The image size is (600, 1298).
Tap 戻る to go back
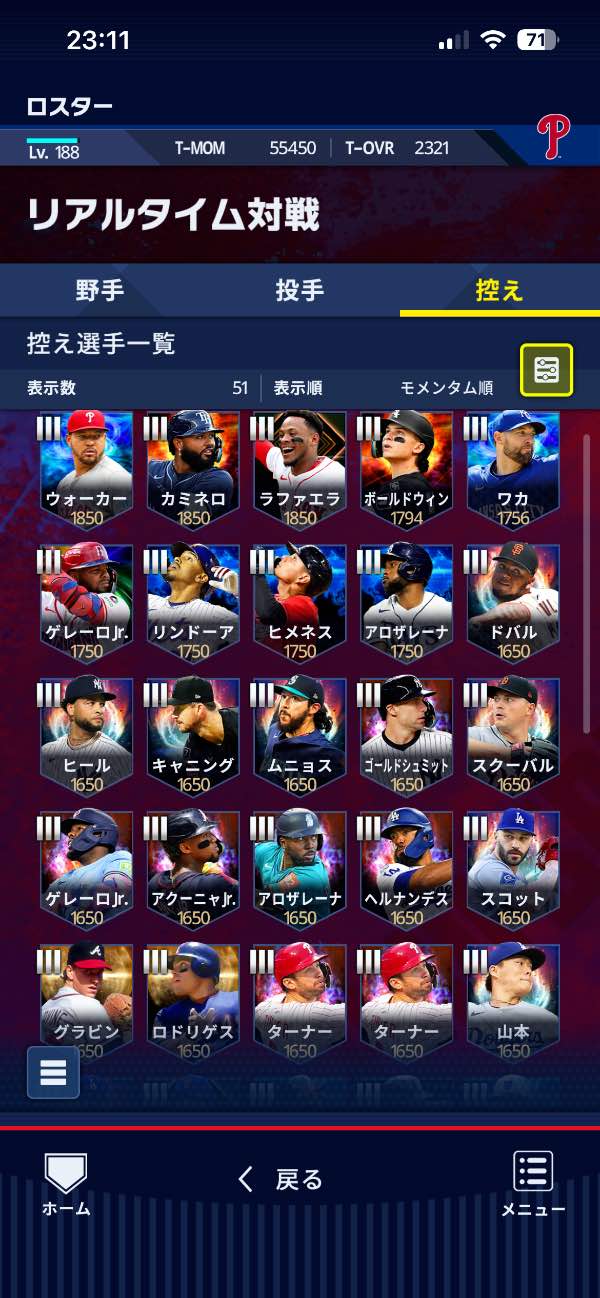click(280, 1179)
